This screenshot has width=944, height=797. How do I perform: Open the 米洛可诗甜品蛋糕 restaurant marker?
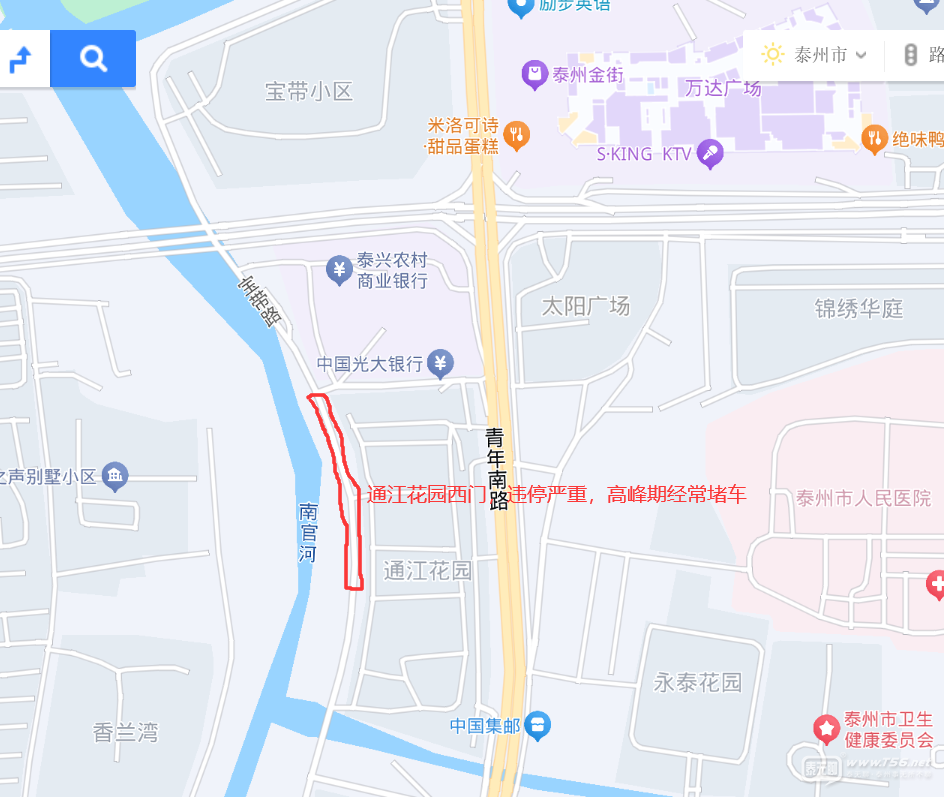517,134
